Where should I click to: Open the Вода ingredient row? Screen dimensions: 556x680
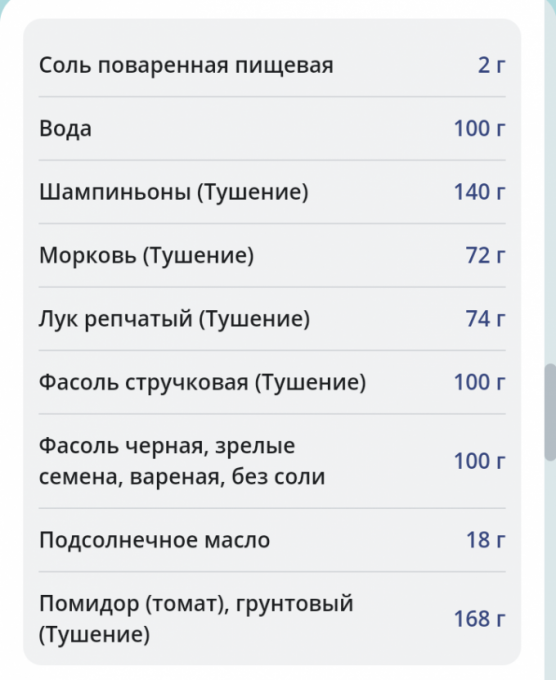[272, 128]
